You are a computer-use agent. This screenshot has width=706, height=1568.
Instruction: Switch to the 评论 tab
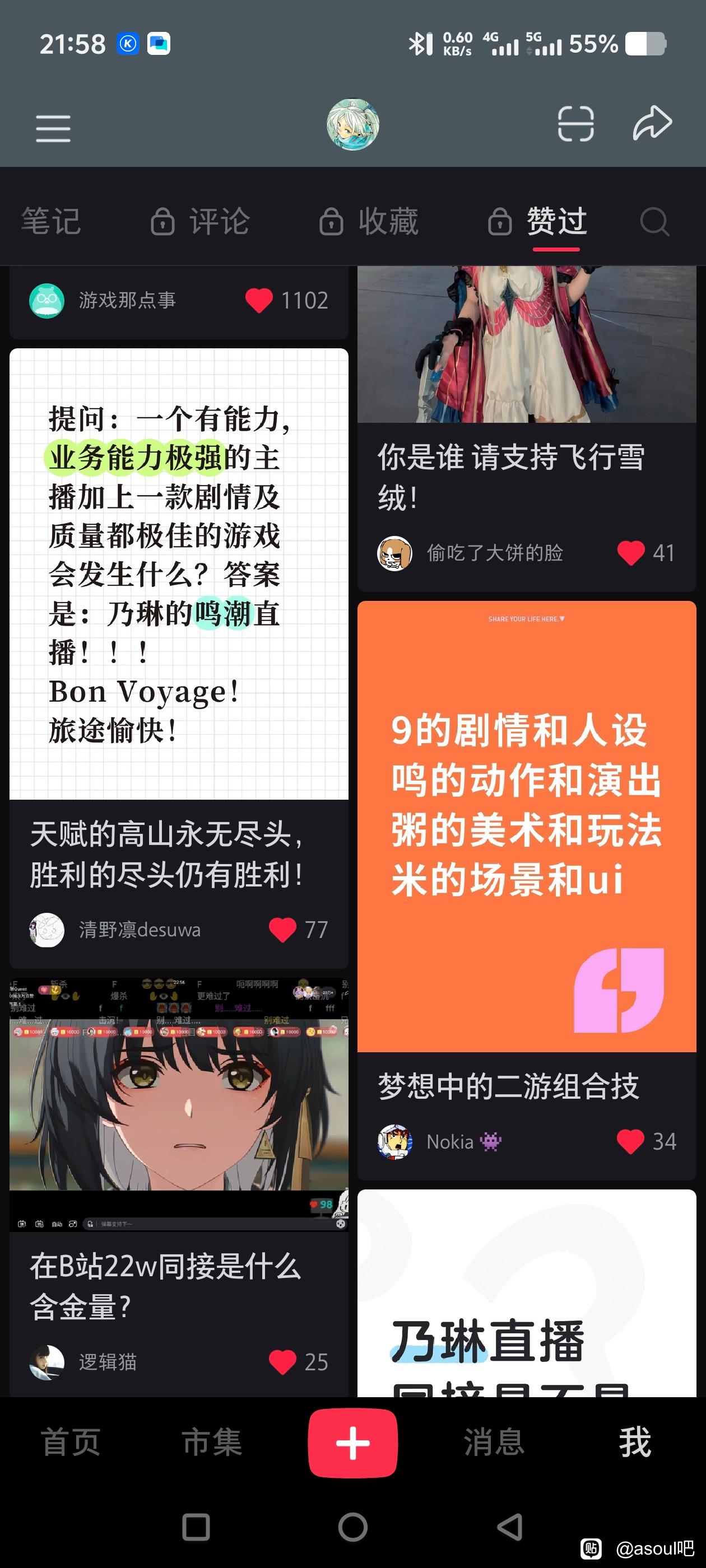(x=201, y=221)
